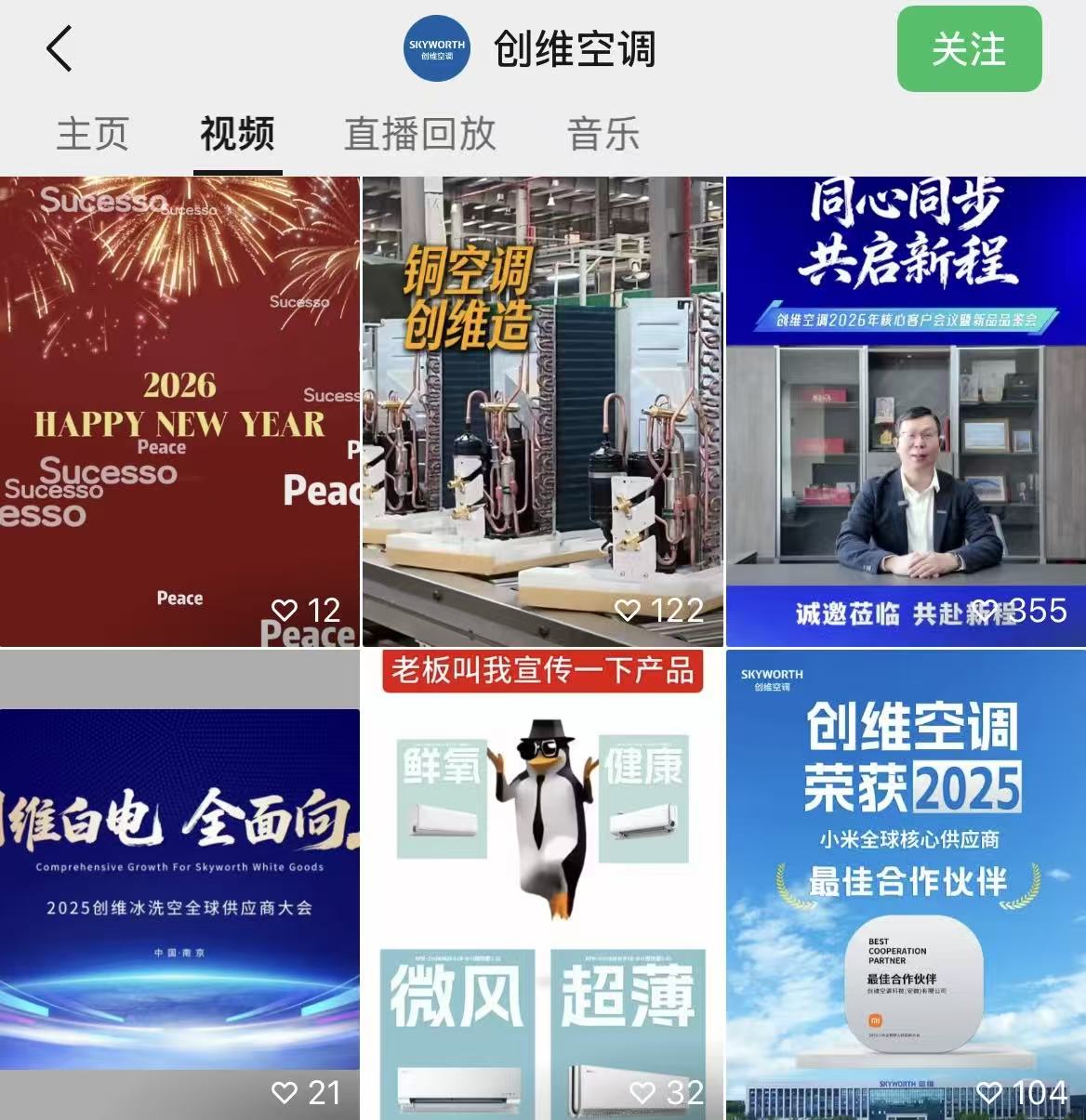Tap the green 关注 follow button
The height and width of the screenshot is (1120, 1086).
pos(969,51)
